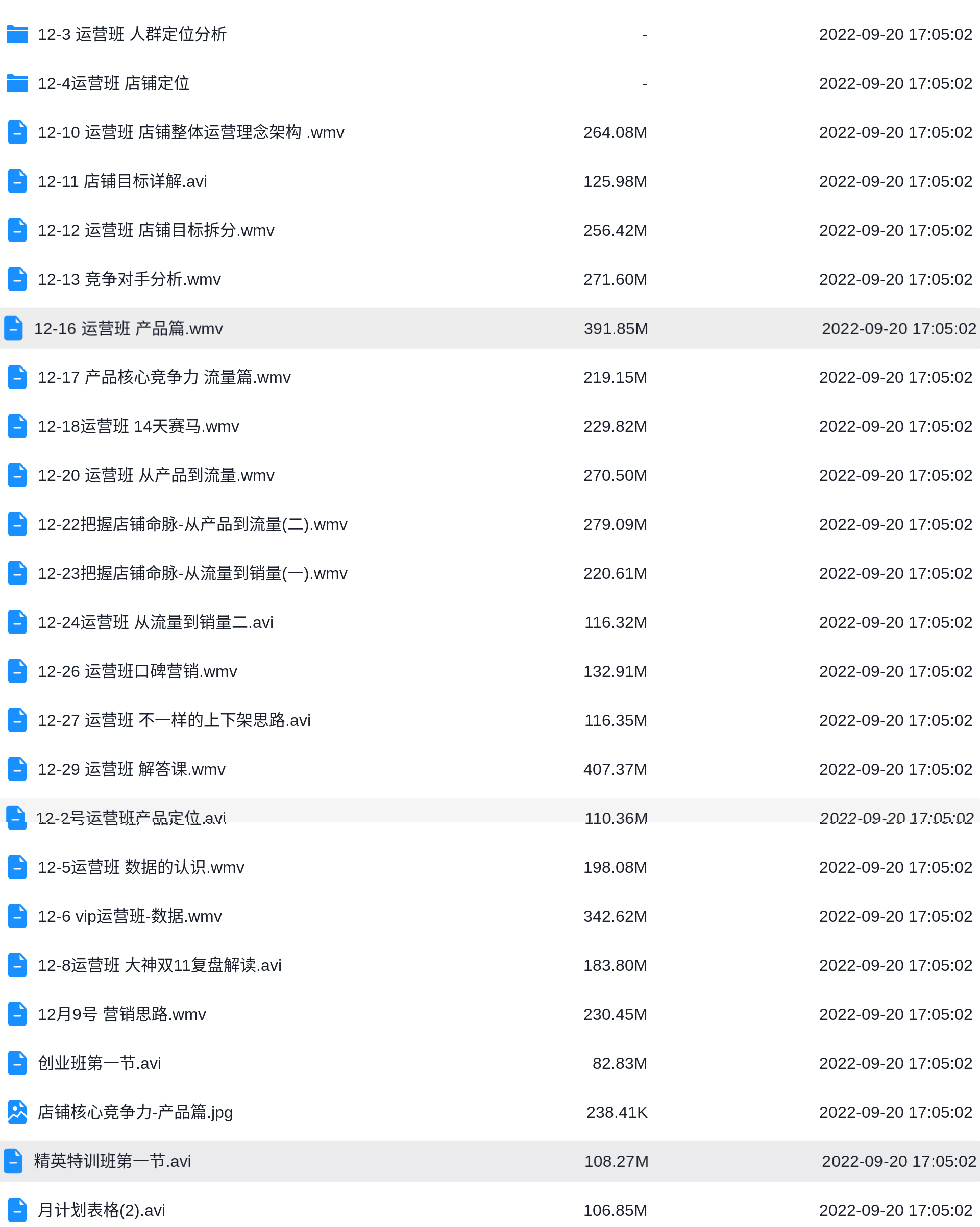Viewport: 980px width, 1227px height.
Task: Open 12-26 运营班口碑营销.wmv
Action: [137, 671]
